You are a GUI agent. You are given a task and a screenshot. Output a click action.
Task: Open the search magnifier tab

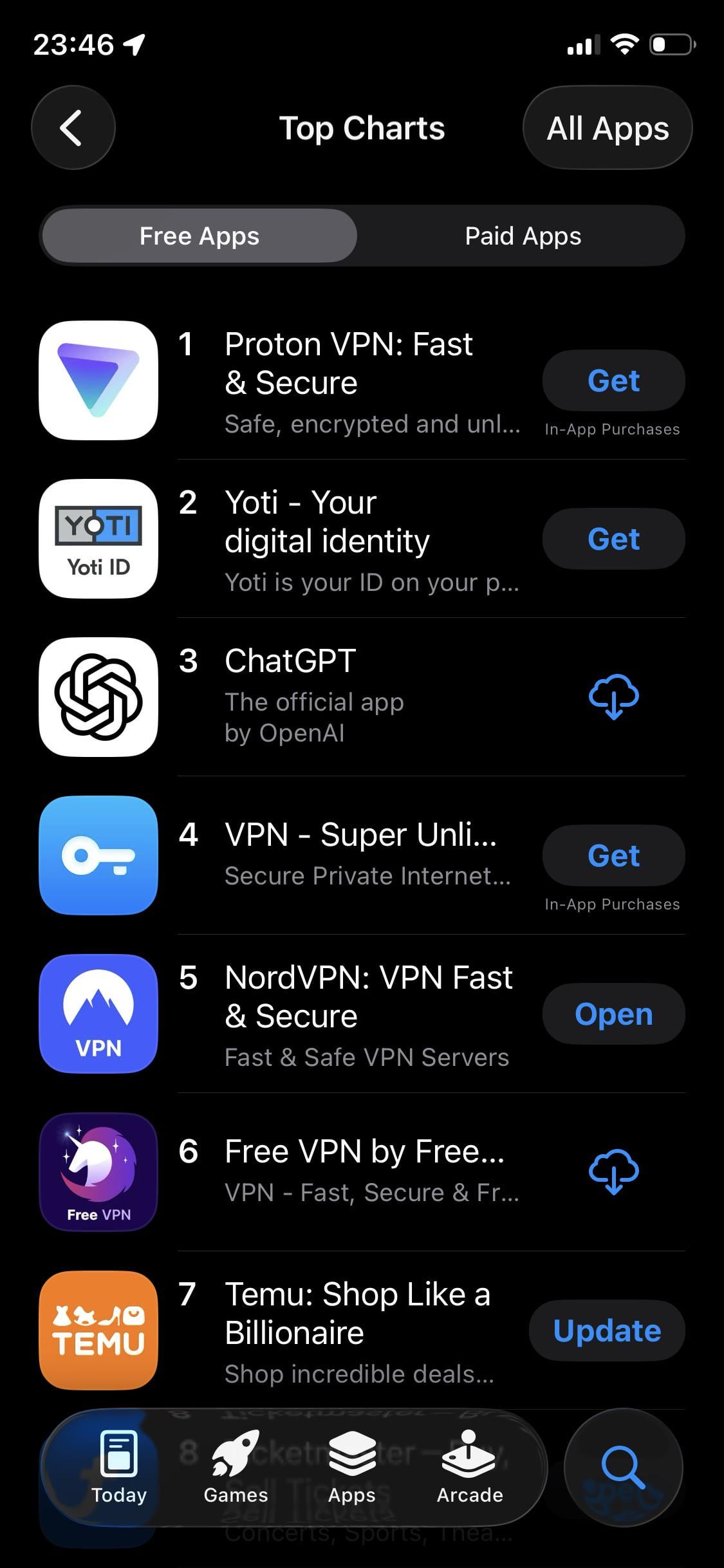[622, 1468]
